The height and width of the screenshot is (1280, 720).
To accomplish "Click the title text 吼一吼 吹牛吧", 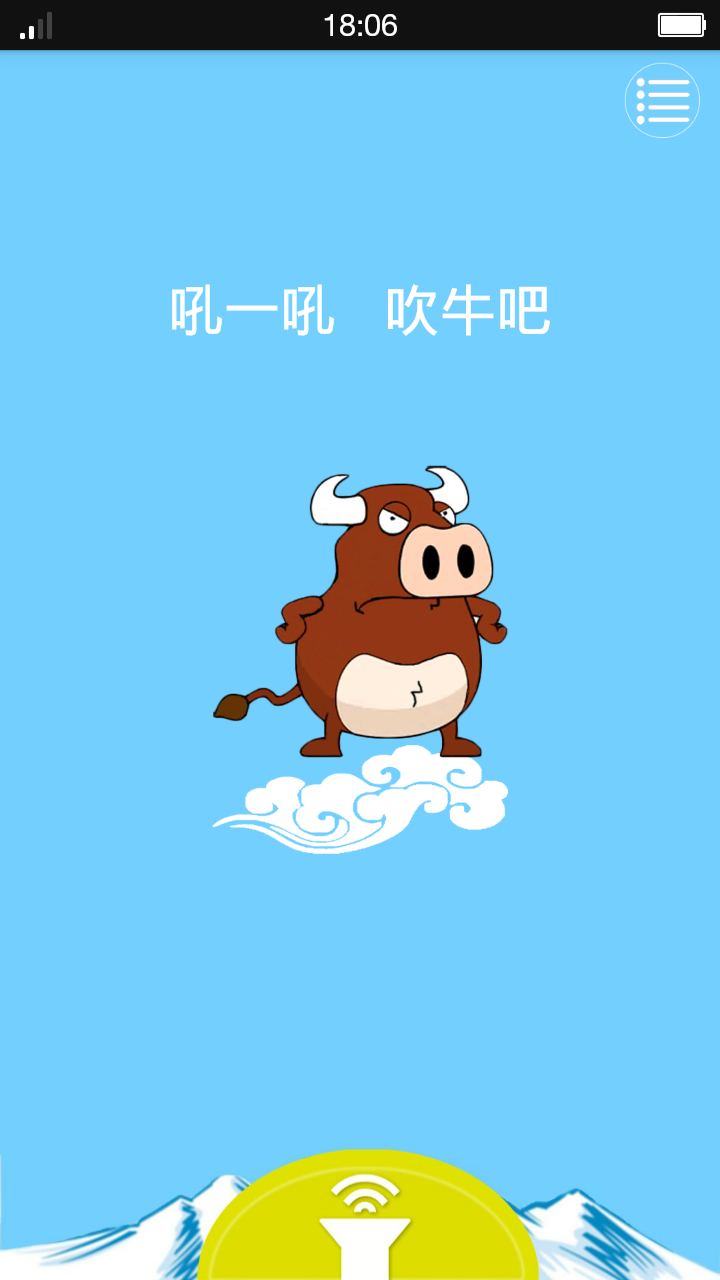I will click(358, 312).
